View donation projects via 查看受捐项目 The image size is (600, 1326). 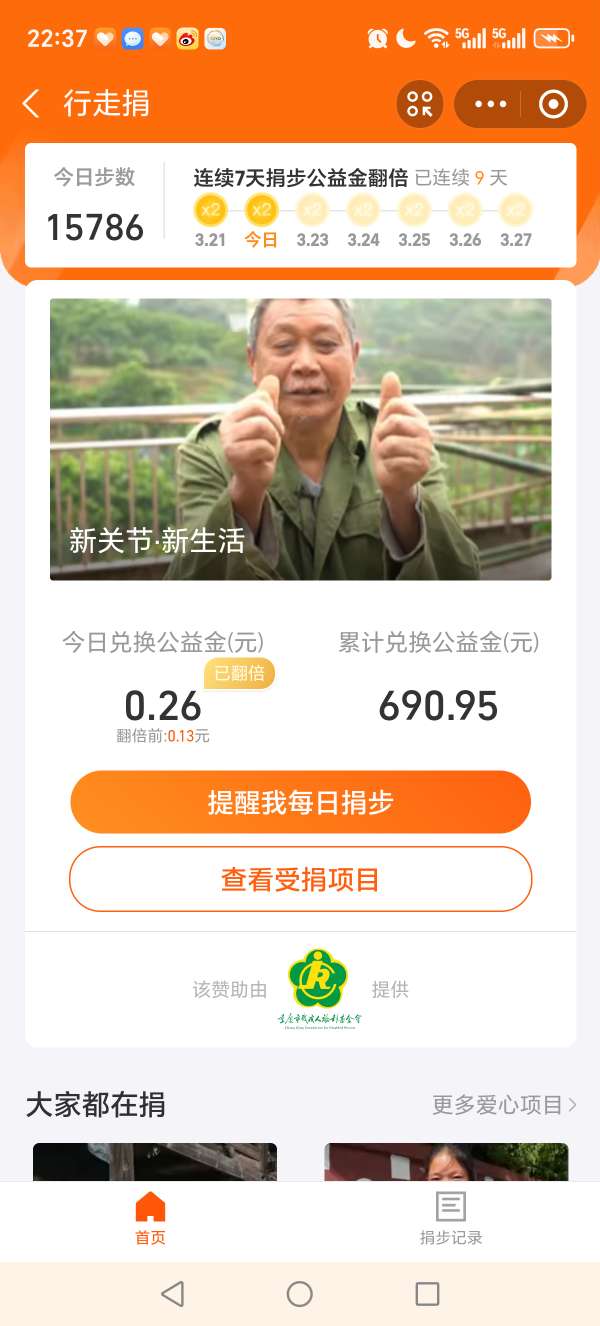tap(300, 879)
